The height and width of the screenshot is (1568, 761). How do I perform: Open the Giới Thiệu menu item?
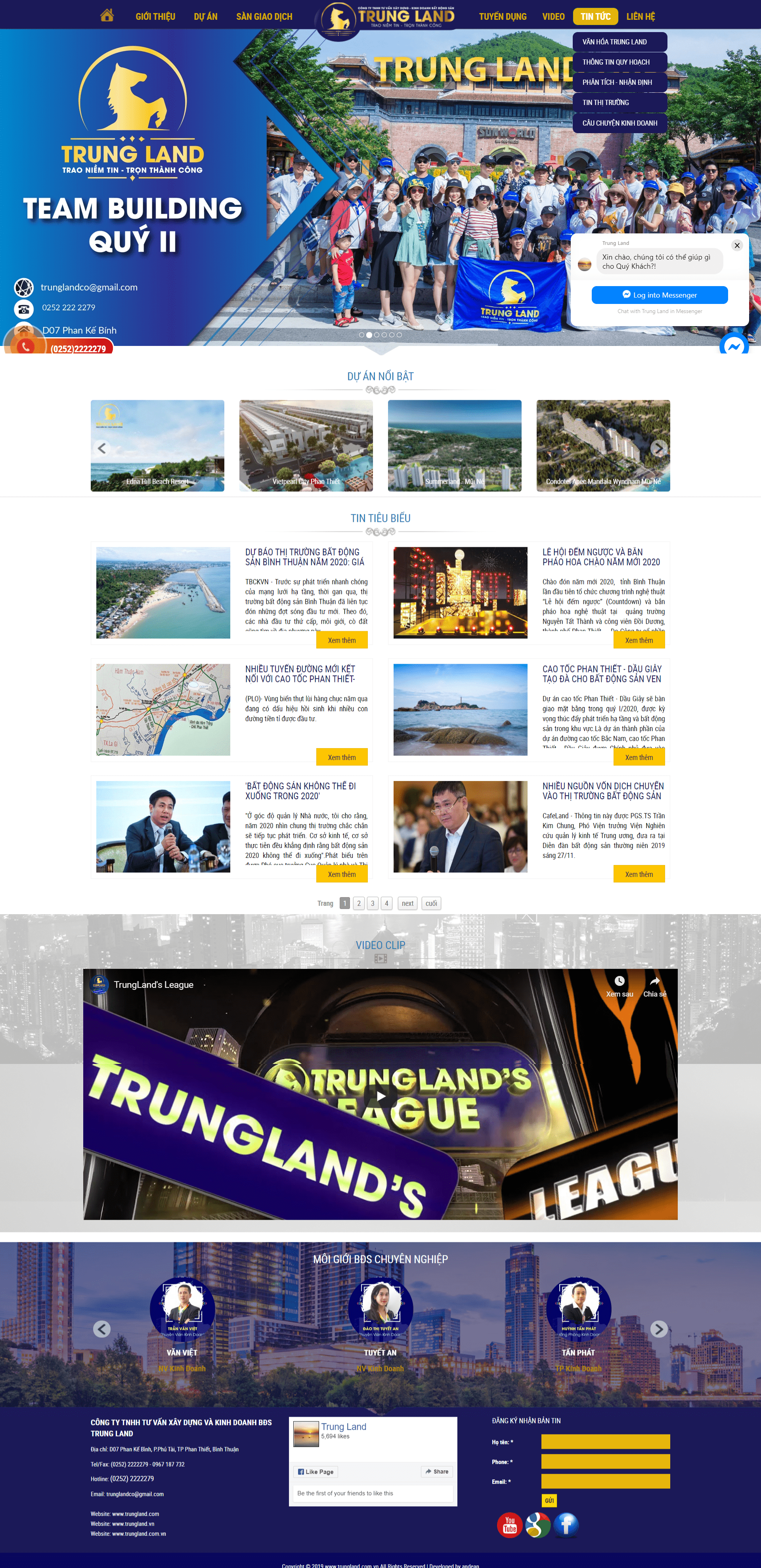pyautogui.click(x=155, y=16)
